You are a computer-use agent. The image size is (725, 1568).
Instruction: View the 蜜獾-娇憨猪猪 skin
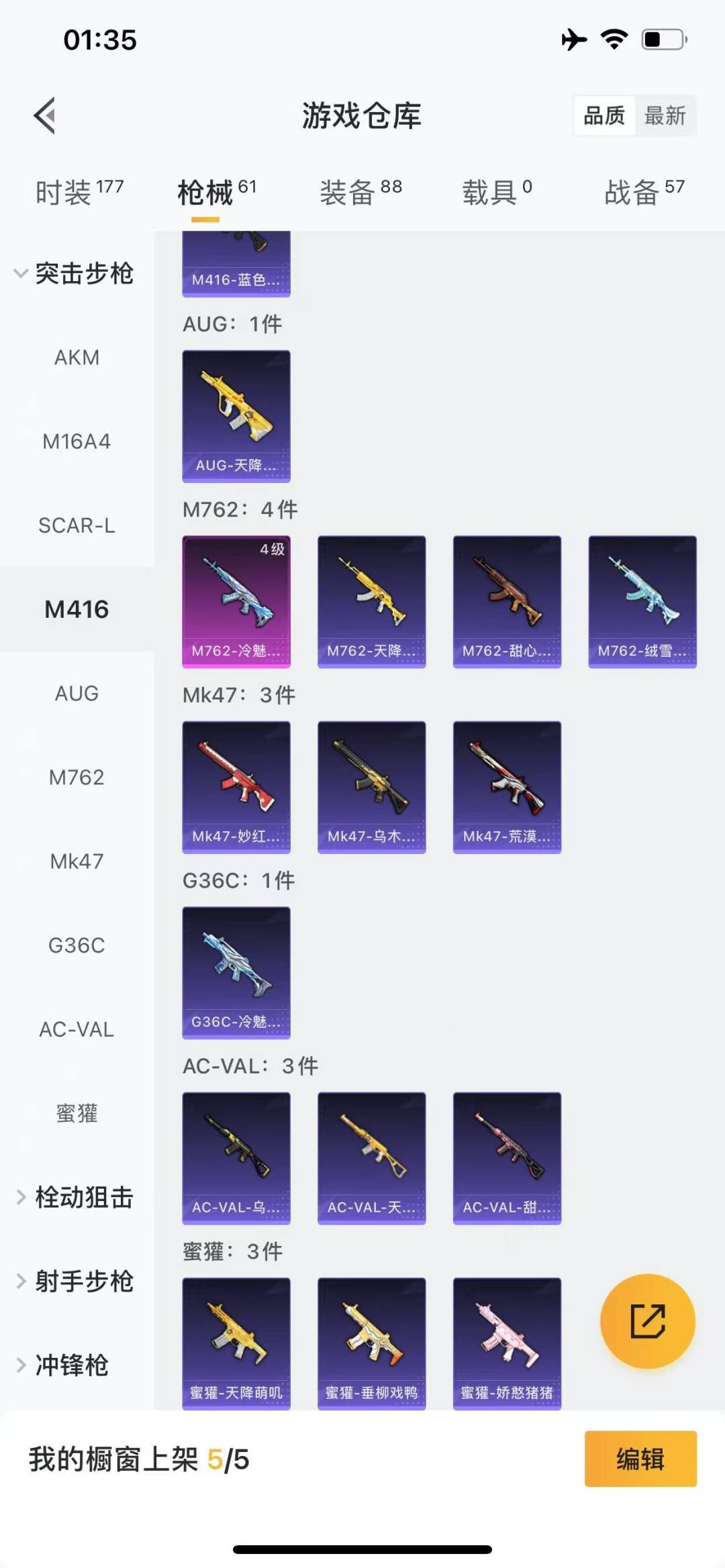pos(507,1343)
